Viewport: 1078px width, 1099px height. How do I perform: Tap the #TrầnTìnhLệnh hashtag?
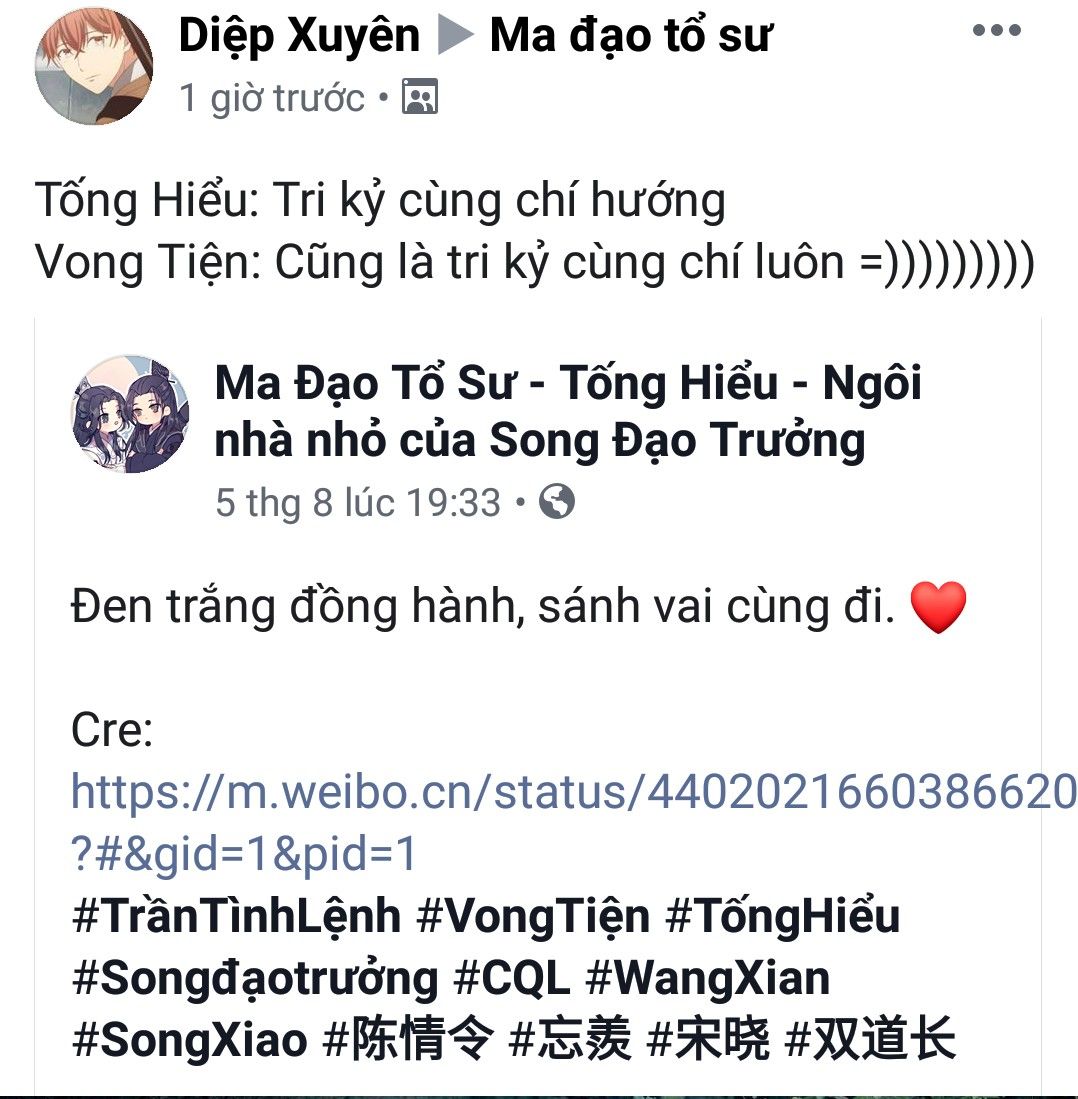pyautogui.click(x=236, y=916)
